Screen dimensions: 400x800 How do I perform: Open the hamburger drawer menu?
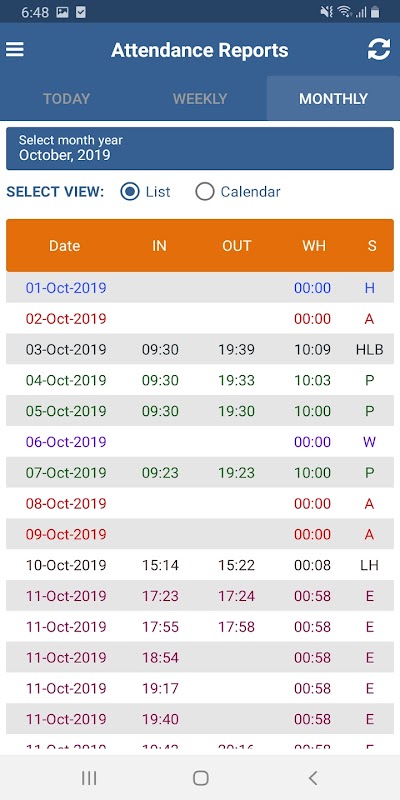tap(15, 49)
